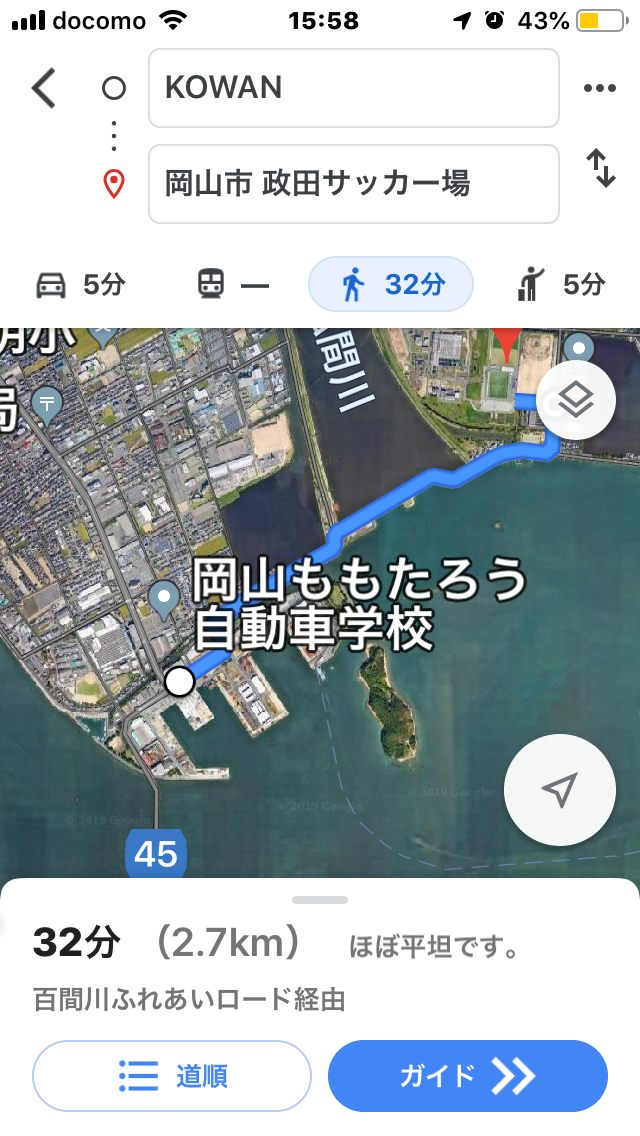The image size is (640, 1136).
Task: Open the 道順 step list
Action: coord(172,1076)
